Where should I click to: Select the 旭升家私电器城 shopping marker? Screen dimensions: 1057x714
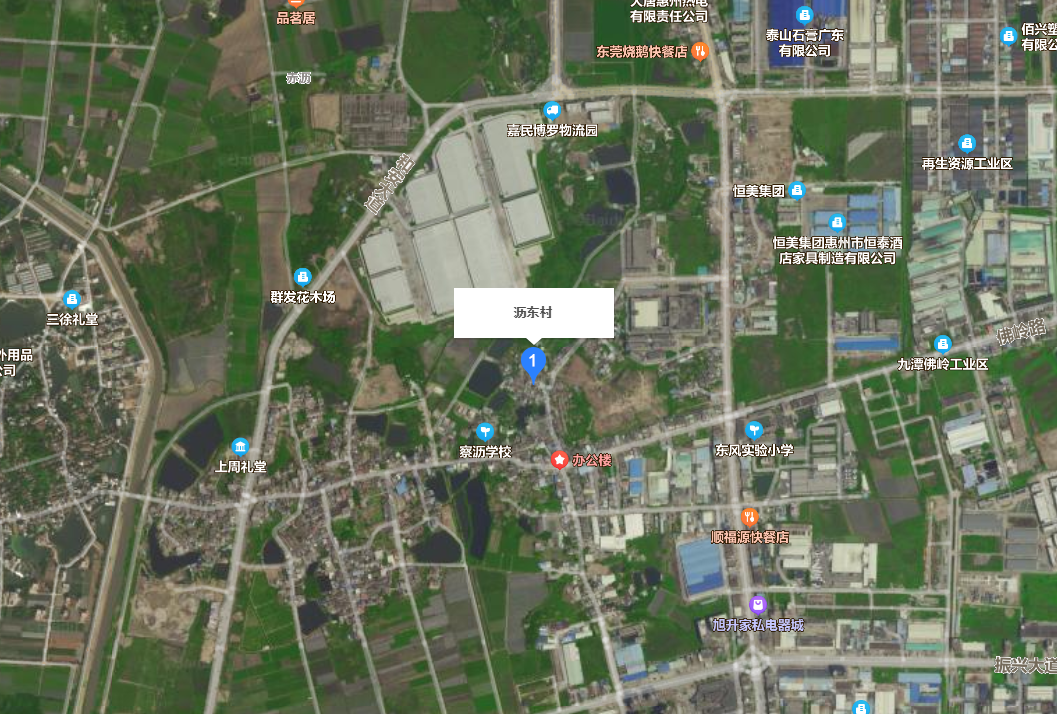pos(758,604)
